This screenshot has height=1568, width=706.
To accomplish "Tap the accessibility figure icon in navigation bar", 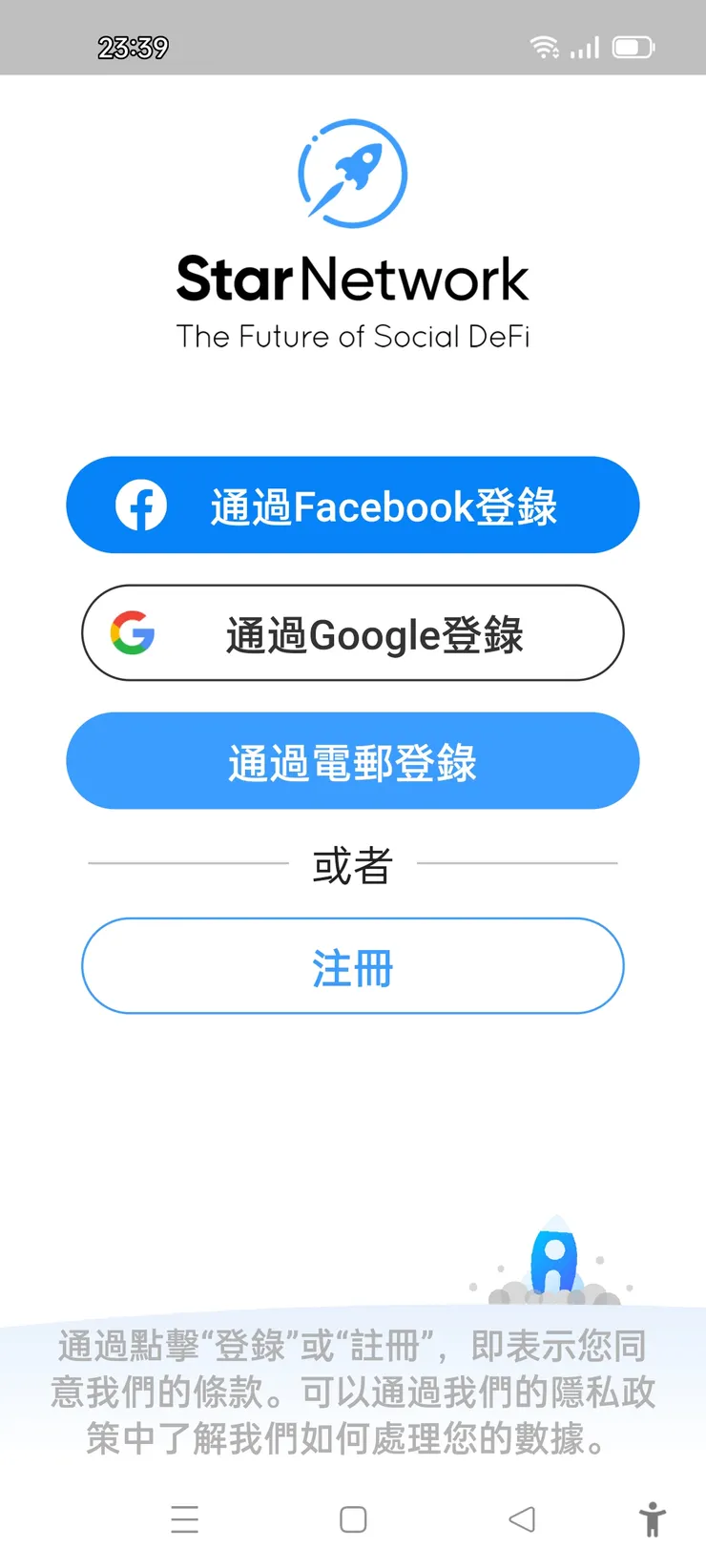I will click(x=654, y=1518).
